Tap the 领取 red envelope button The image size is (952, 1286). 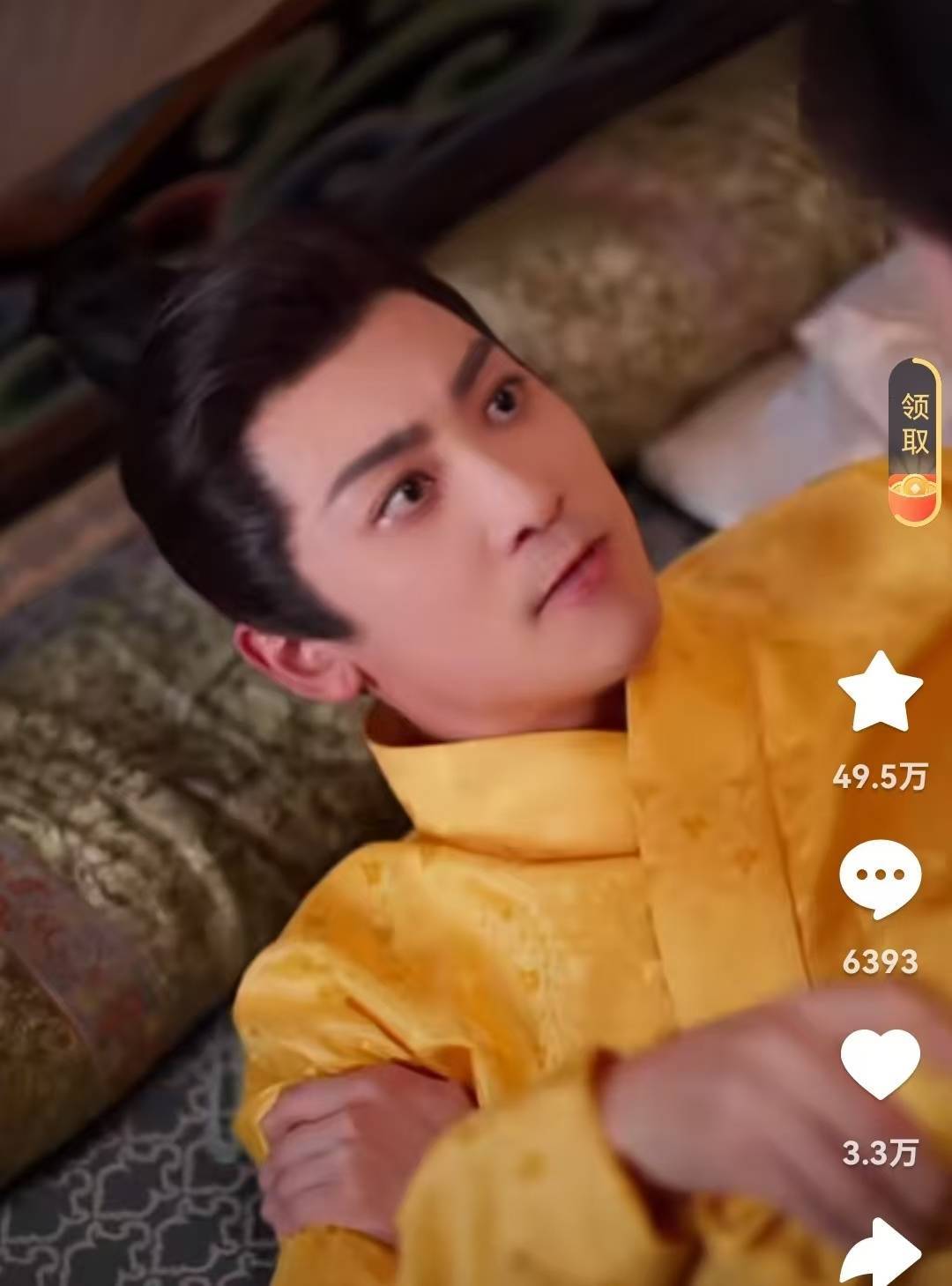(x=913, y=442)
